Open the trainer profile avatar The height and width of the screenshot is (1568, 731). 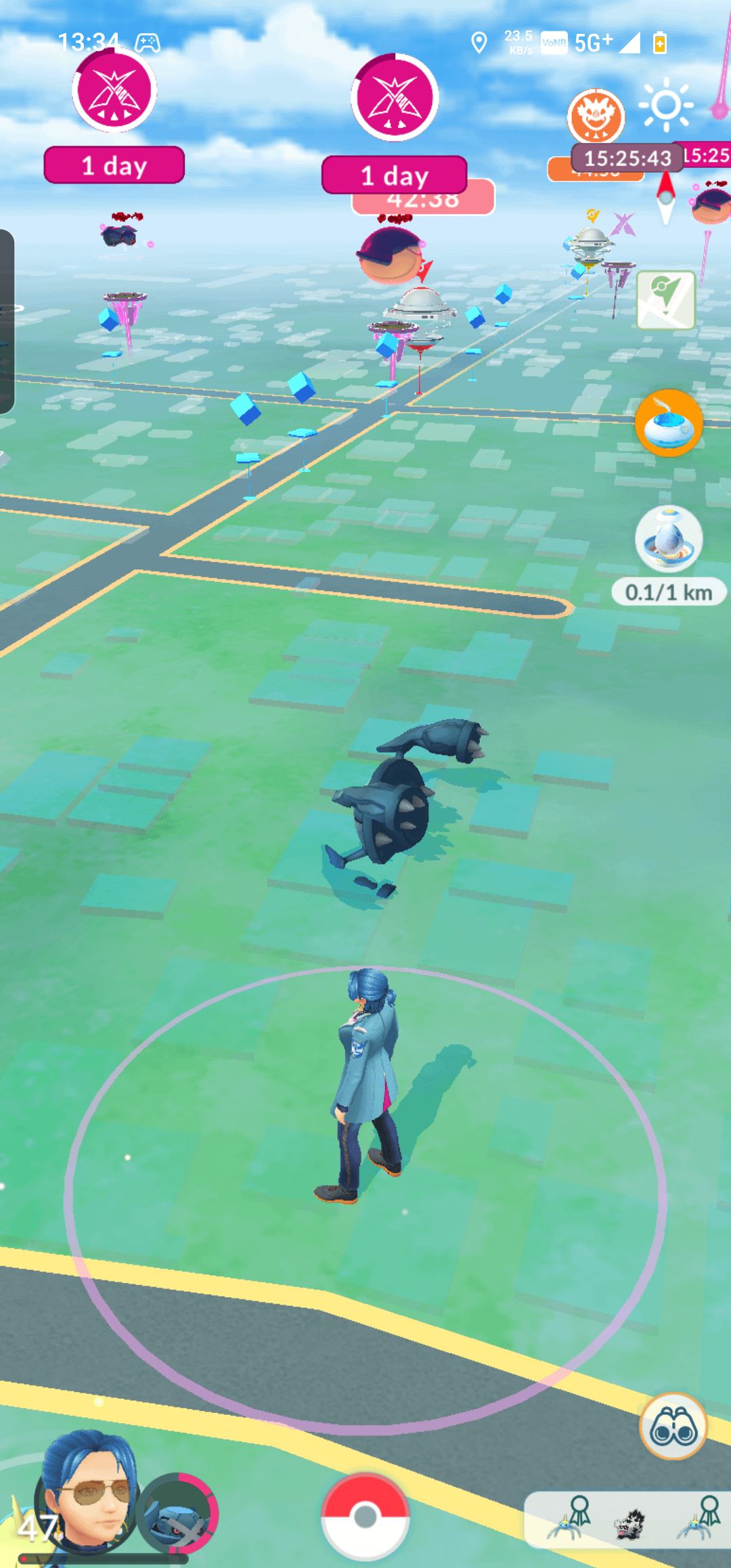pos(86,1489)
